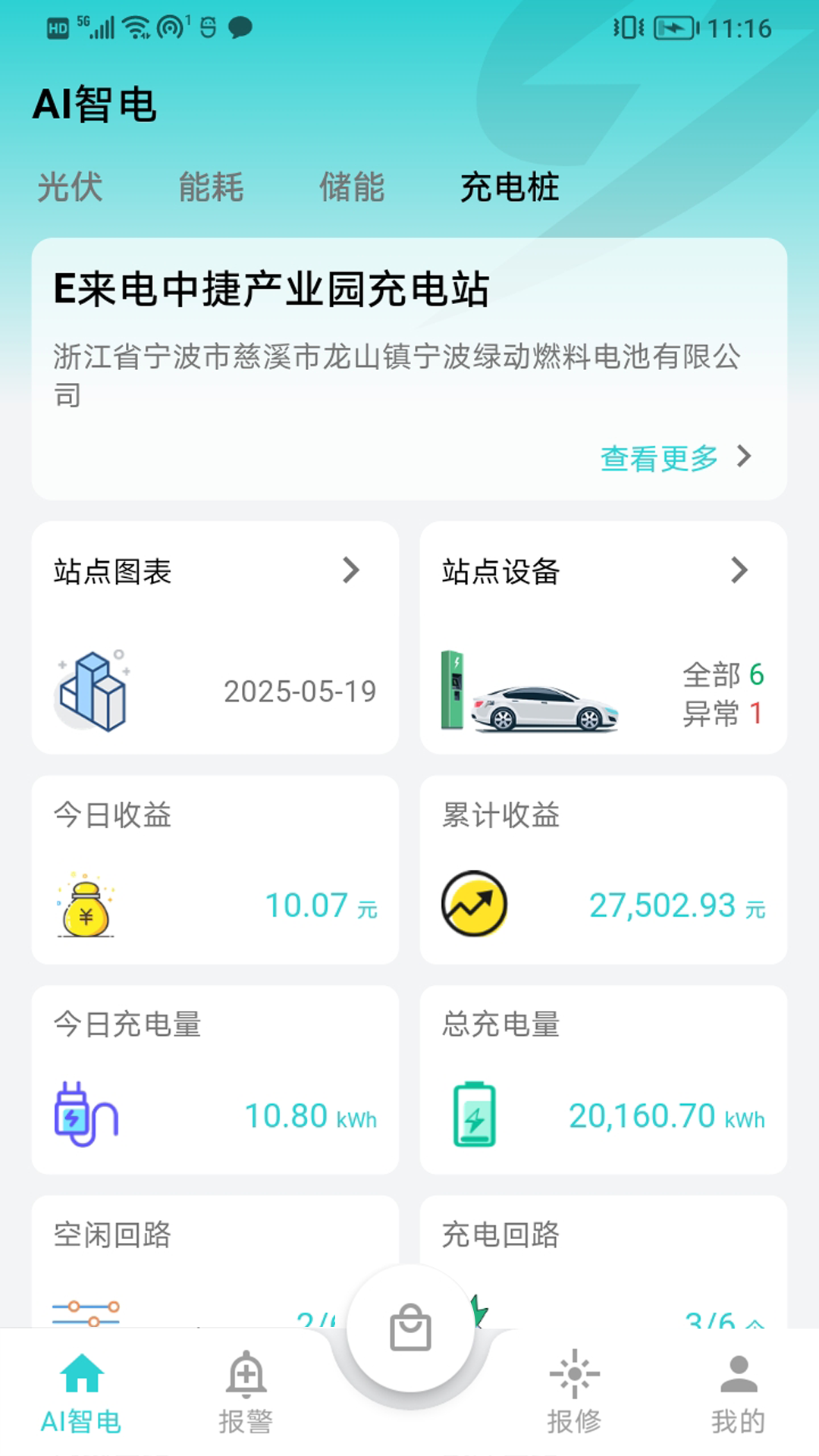Tap the AI智电 home tab
Image resolution: width=819 pixels, height=1456 pixels.
point(81,1392)
